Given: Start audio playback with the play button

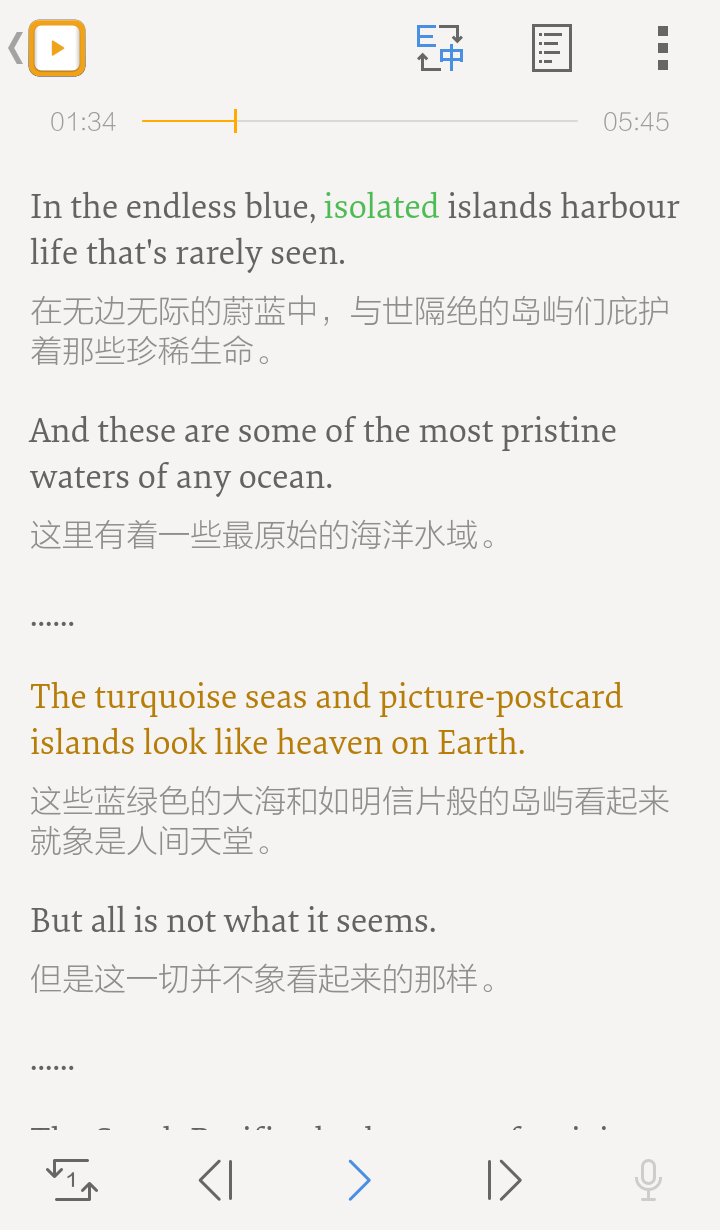Looking at the screenshot, I should 360,1181.
